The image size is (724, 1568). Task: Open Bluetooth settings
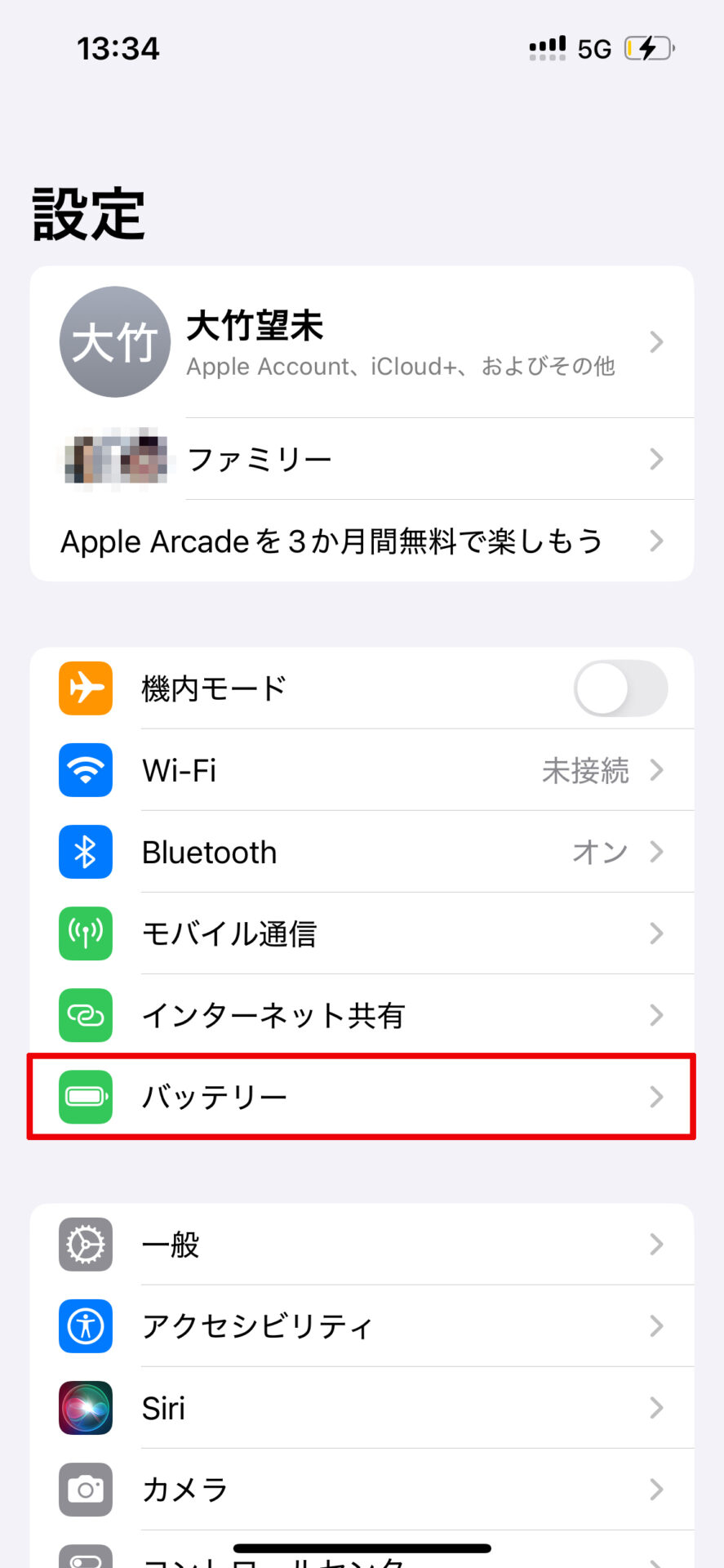[x=362, y=852]
